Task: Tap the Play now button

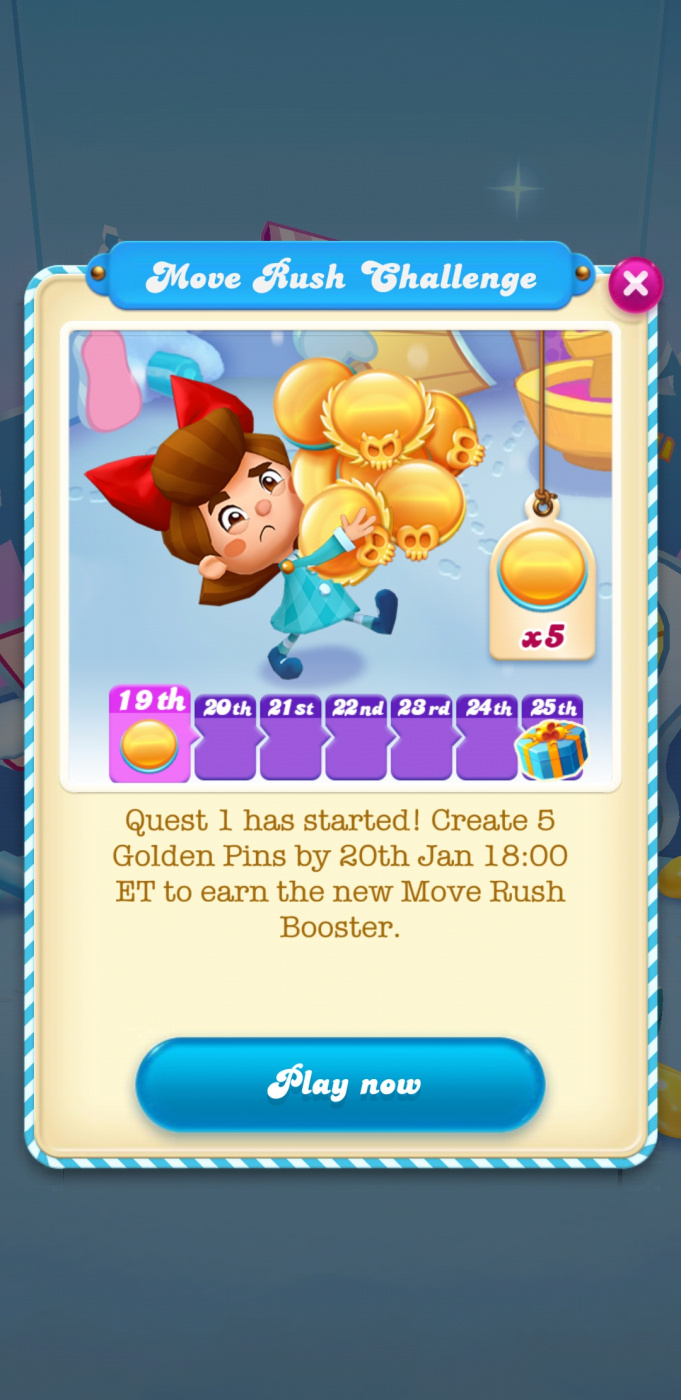Action: [340, 1084]
